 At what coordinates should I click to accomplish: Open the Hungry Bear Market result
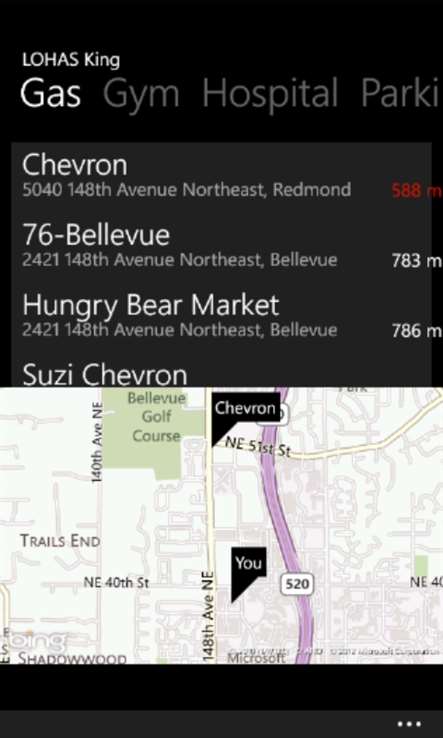(221, 316)
